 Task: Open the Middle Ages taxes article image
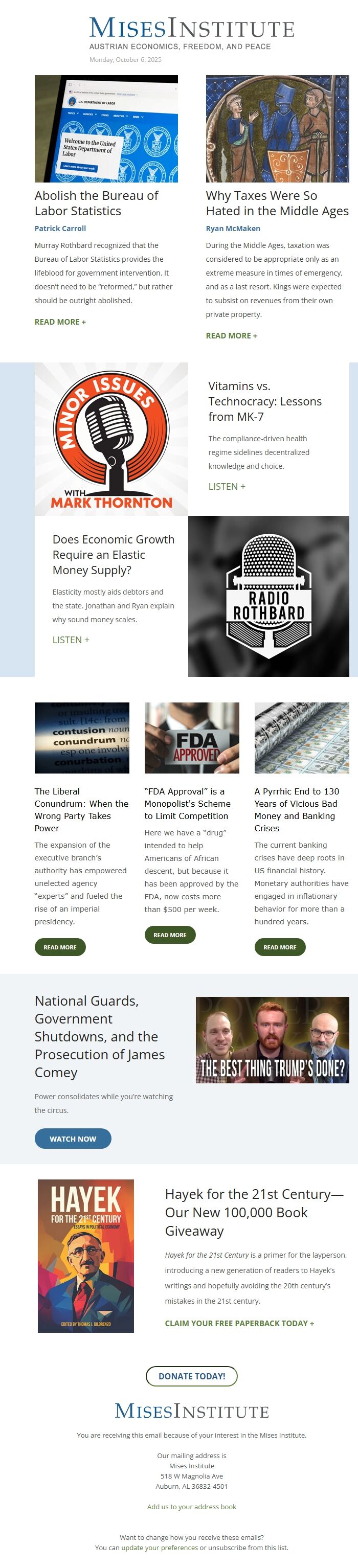pyautogui.click(x=278, y=129)
